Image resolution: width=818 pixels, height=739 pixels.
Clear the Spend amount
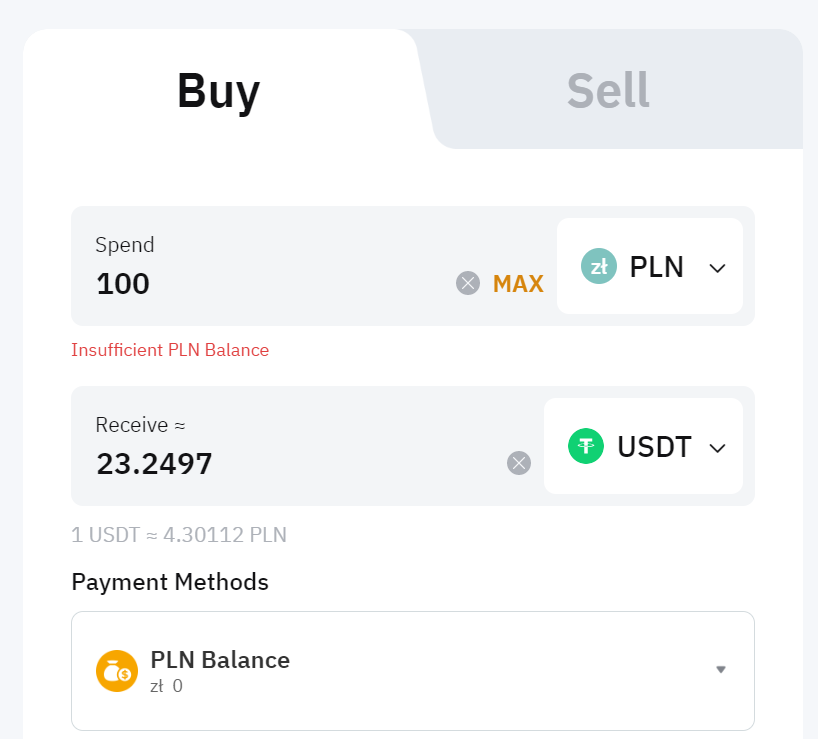468,283
